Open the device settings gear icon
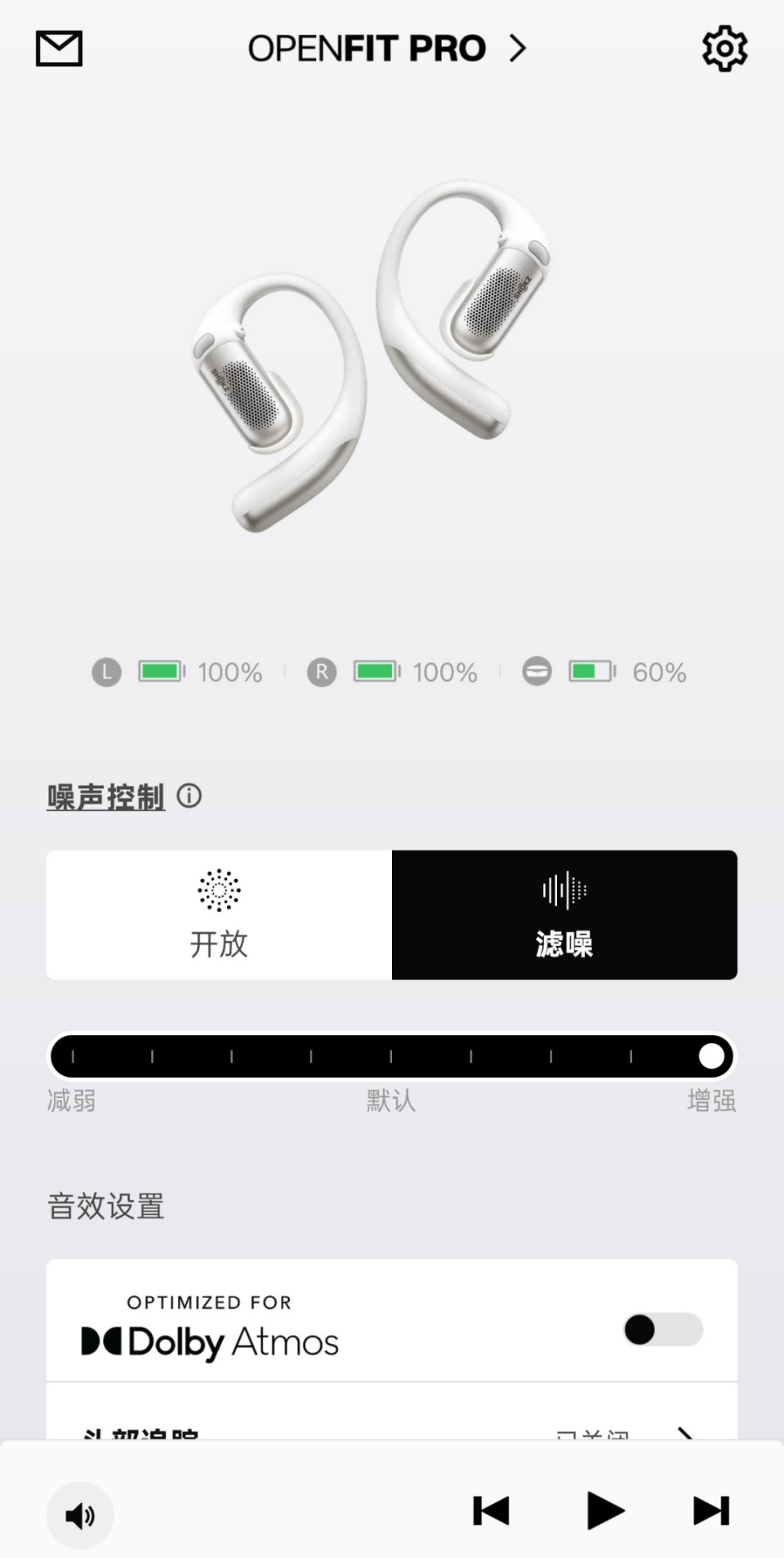 coord(724,48)
